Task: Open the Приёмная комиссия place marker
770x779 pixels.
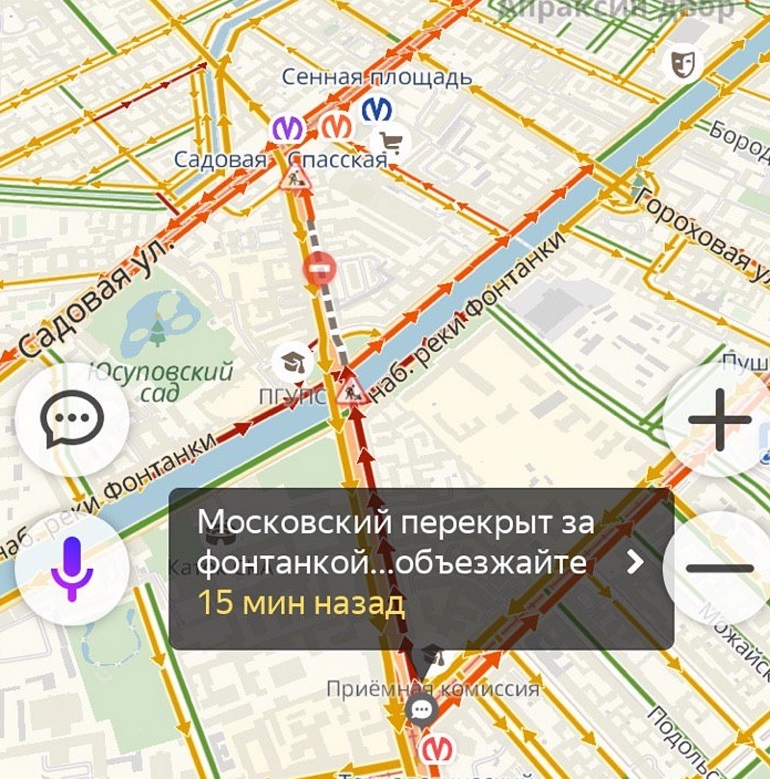Action: point(430,657)
